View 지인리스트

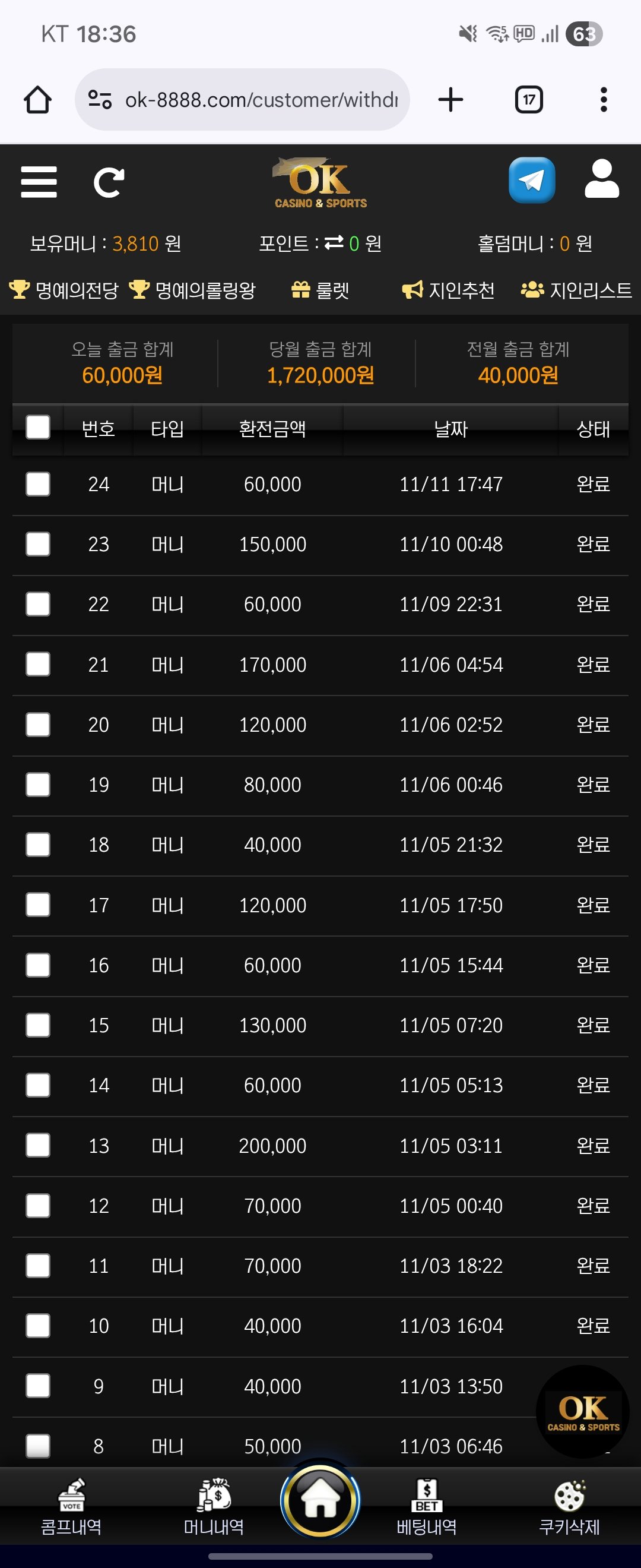point(576,290)
